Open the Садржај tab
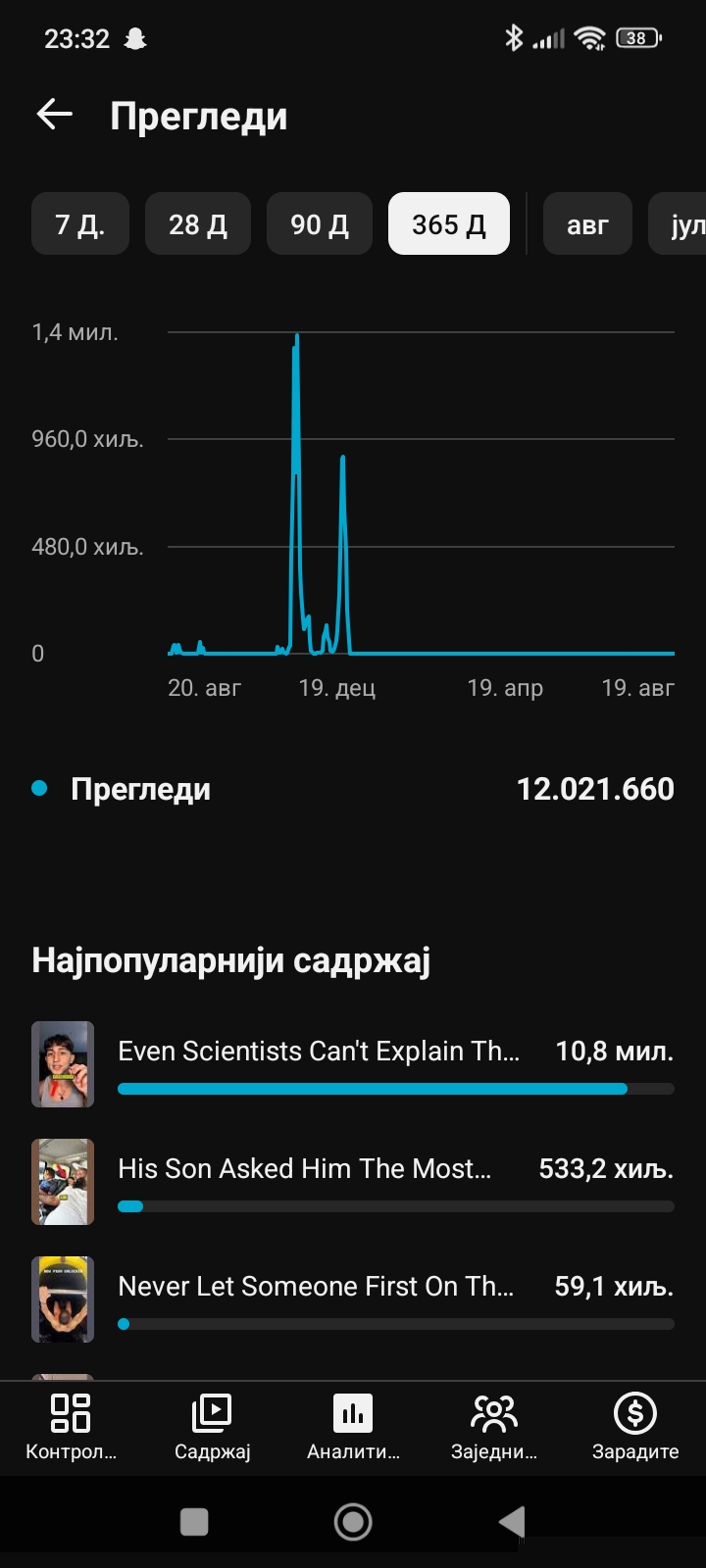Viewport: 706px width, 1568px height. 212,1427
